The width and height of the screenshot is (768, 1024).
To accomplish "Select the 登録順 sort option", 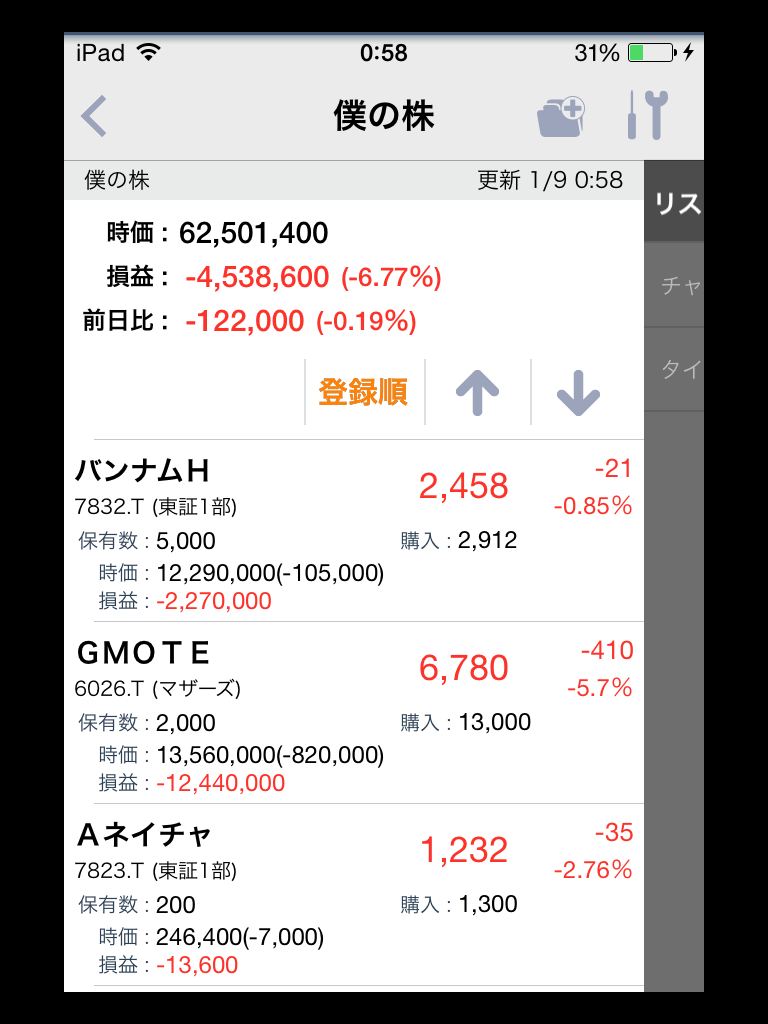I will click(x=363, y=393).
